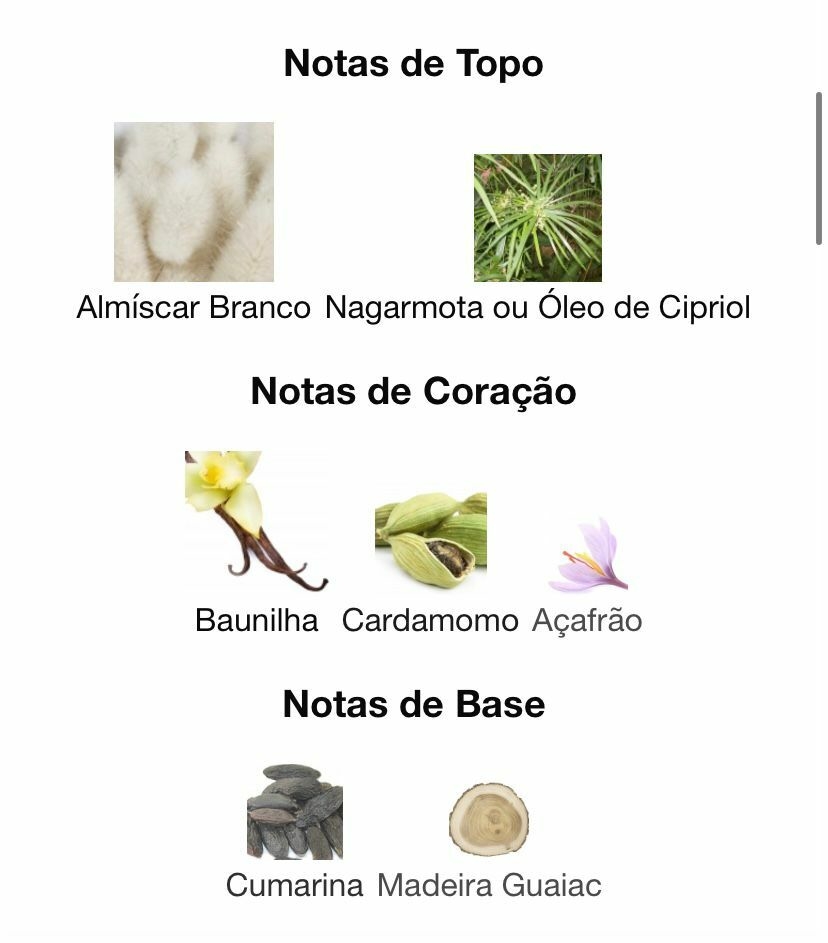Select the Baunilha note
Screen dimensions: 828x943
tap(257, 522)
